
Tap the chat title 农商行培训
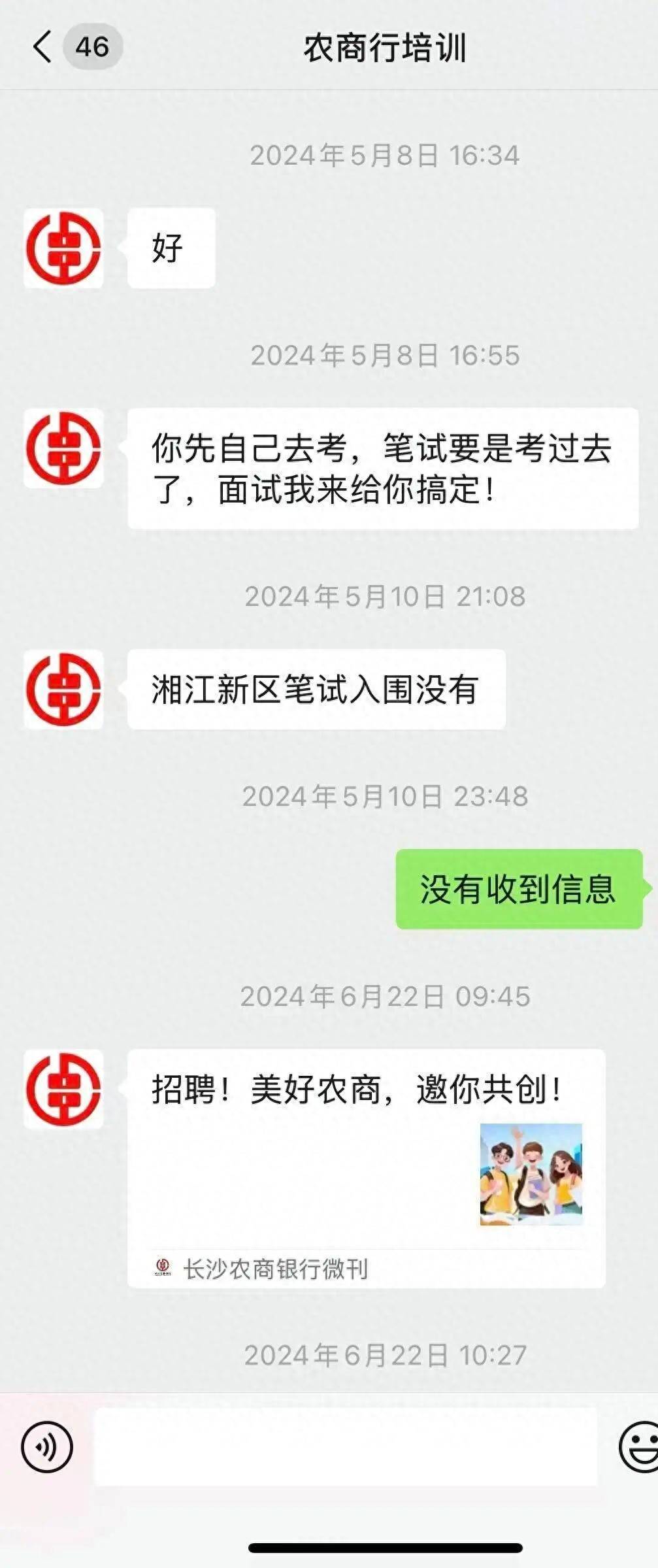386,46
